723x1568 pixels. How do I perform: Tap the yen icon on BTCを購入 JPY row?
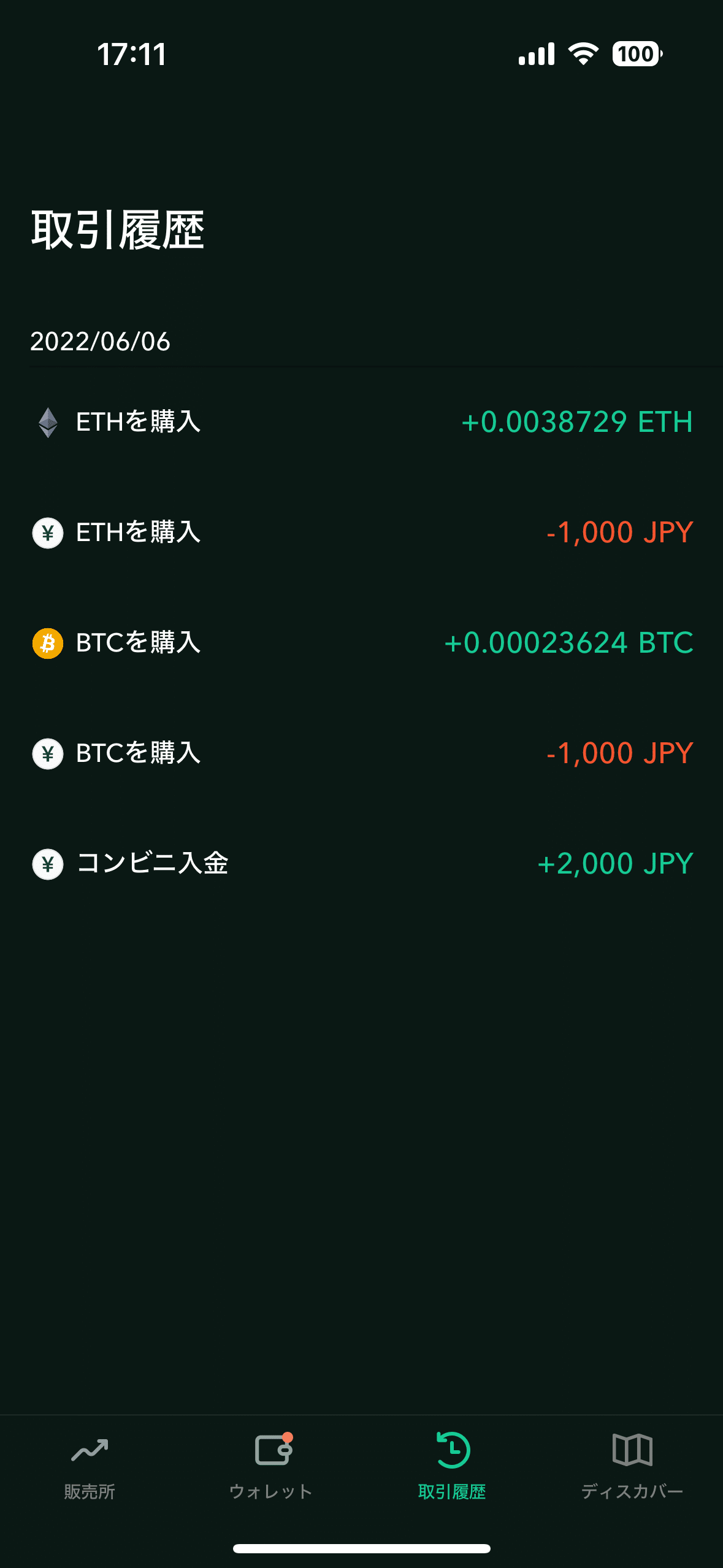tap(47, 753)
